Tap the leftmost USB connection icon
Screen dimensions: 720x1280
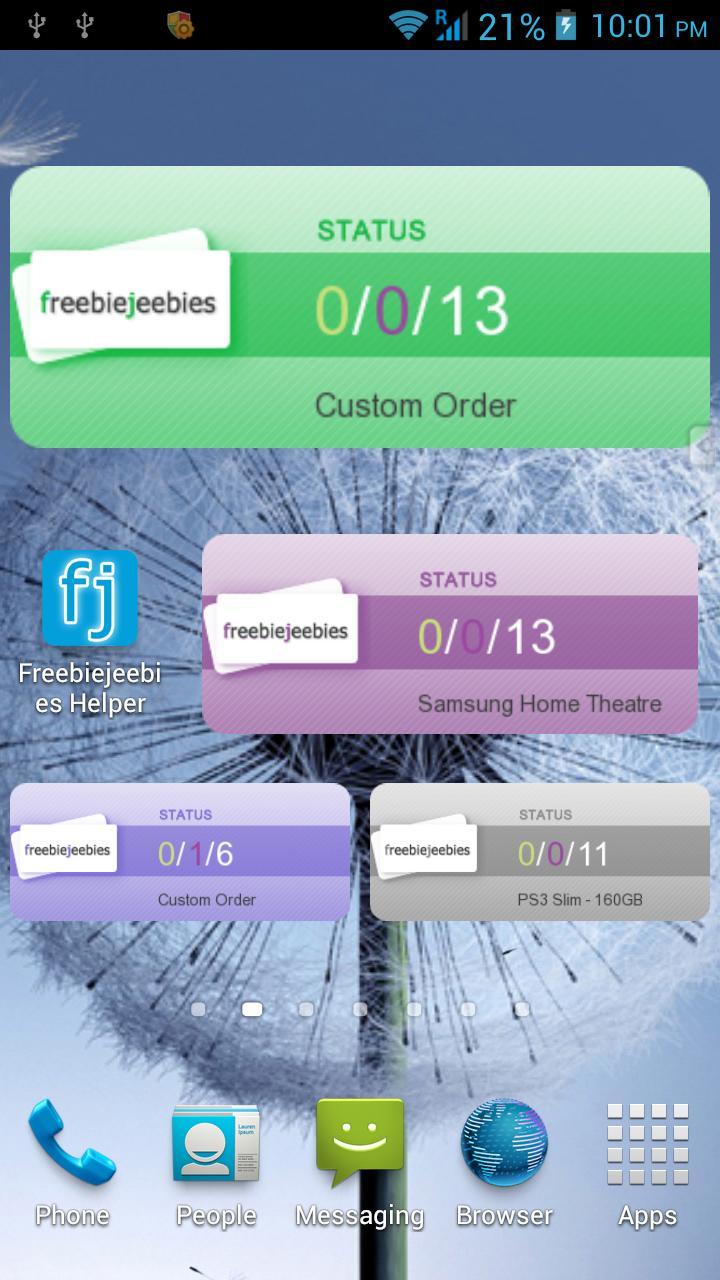[37, 22]
